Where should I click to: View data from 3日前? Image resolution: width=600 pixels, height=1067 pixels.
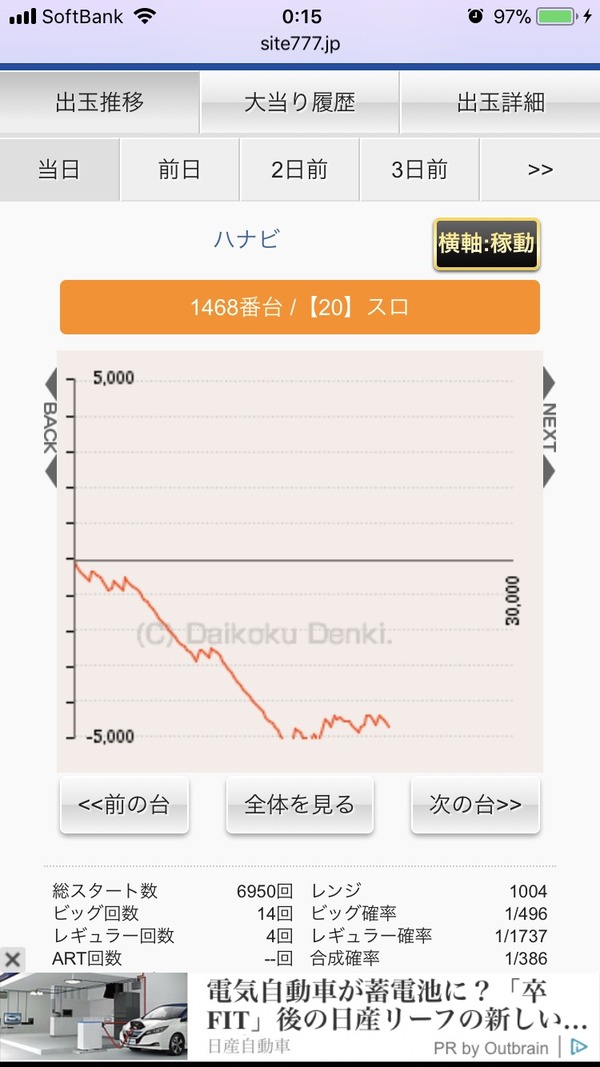pyautogui.click(x=420, y=169)
